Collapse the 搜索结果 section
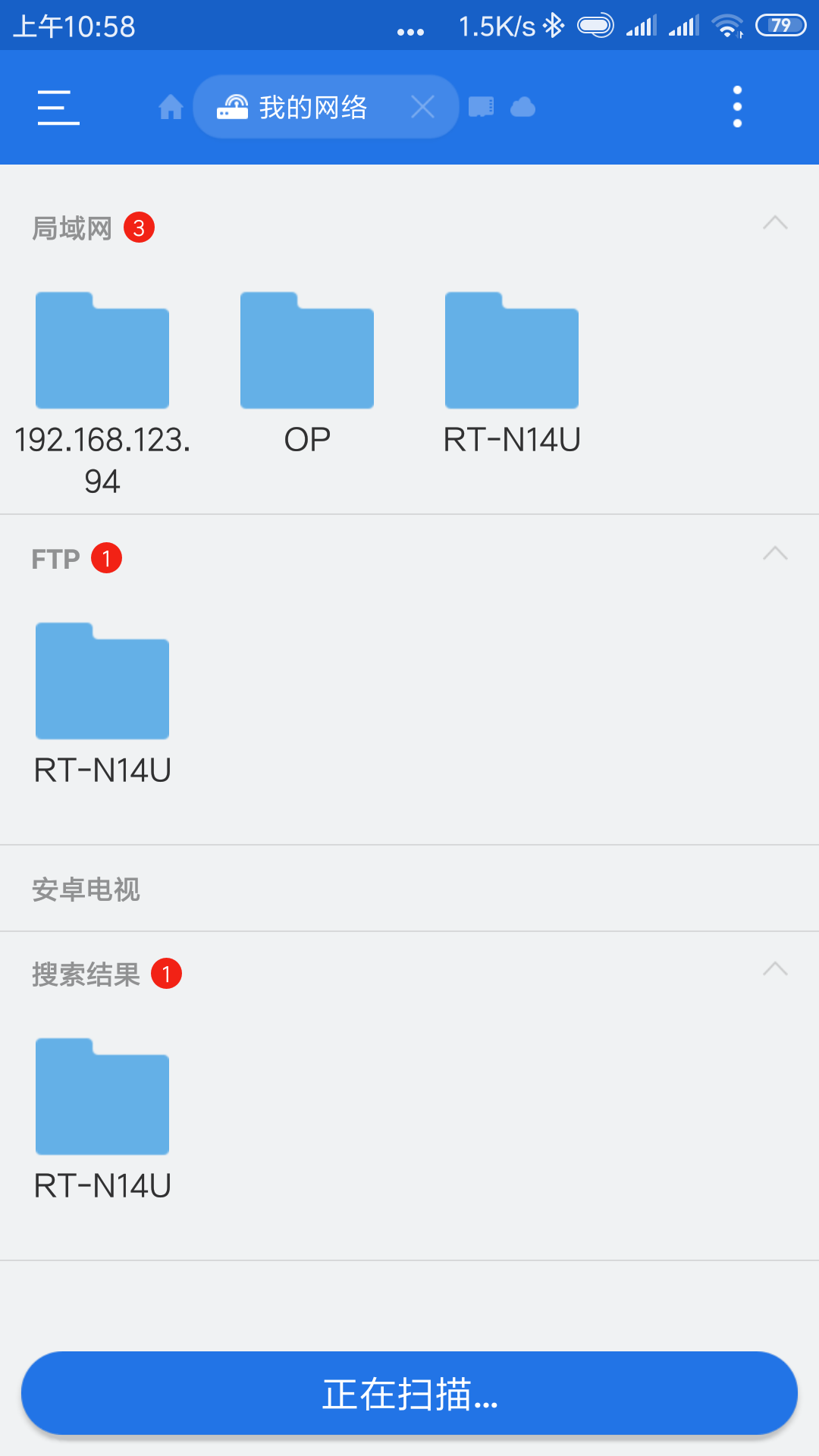 (x=775, y=969)
